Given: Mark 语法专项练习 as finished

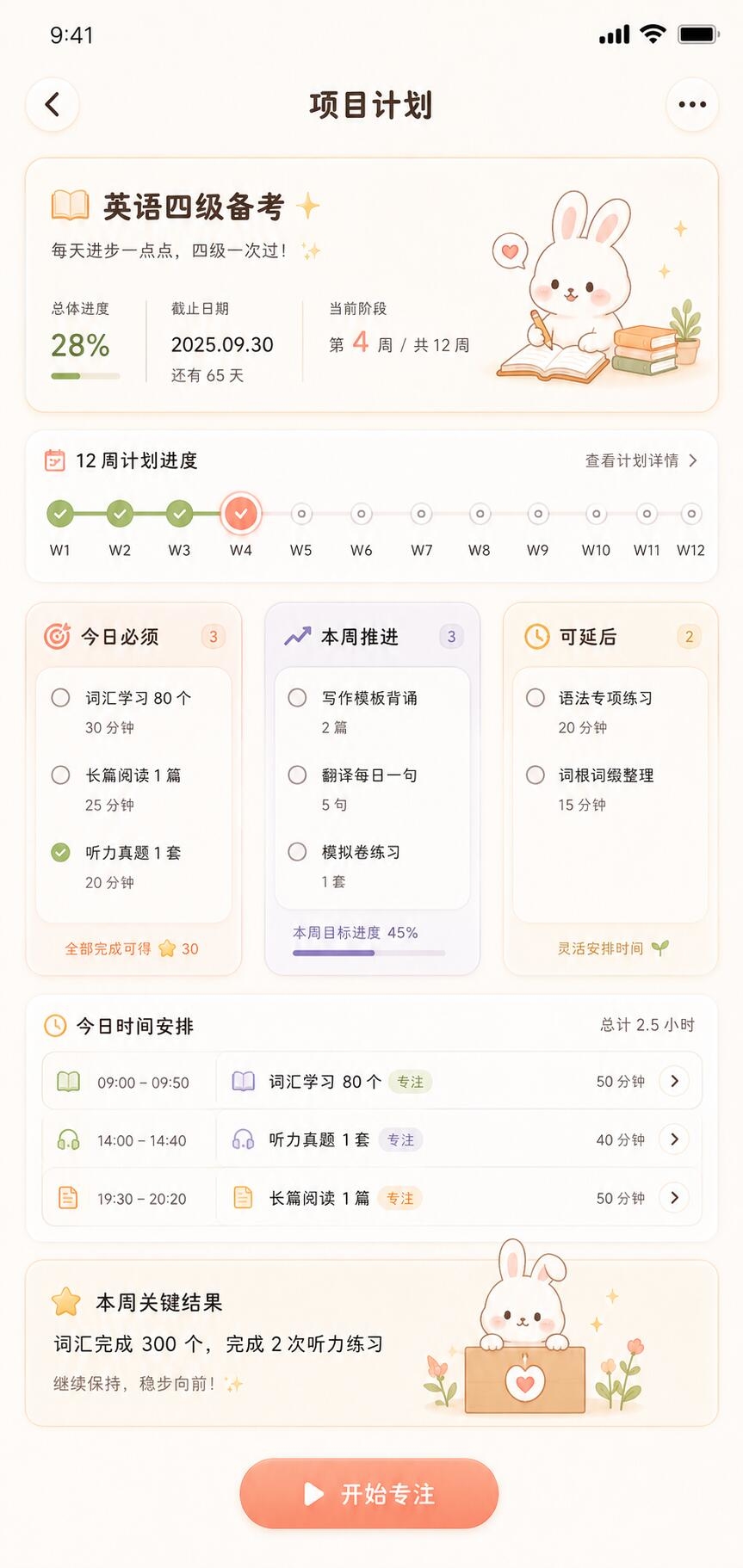Looking at the screenshot, I should 535,698.
